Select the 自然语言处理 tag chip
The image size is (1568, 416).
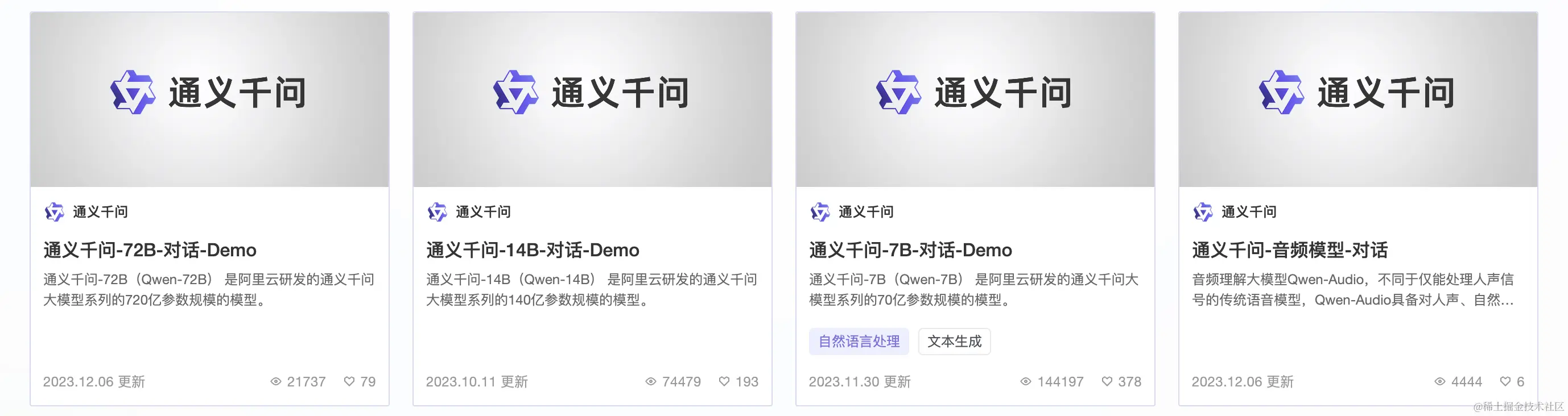(859, 342)
